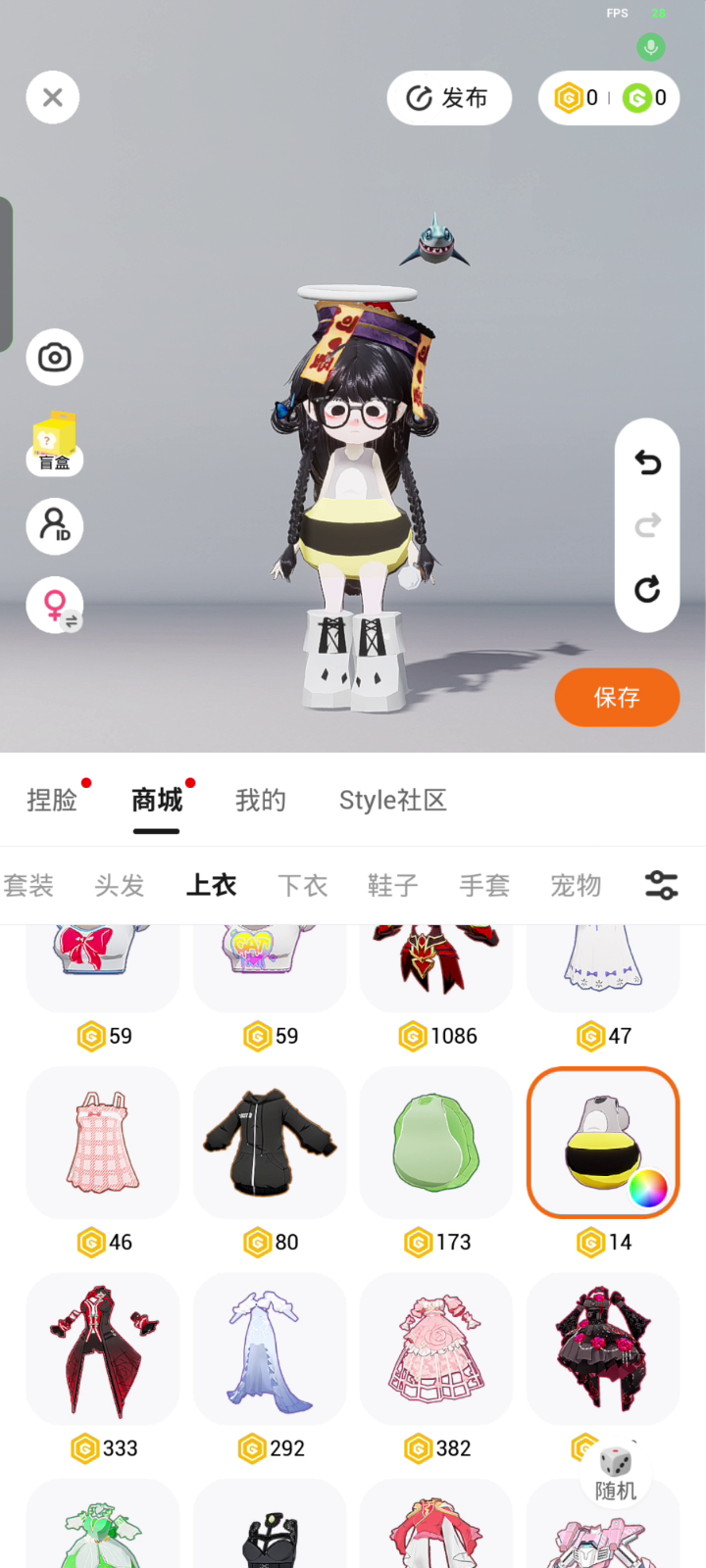Open the color wheel on the bee top
The image size is (706, 1568).
click(x=647, y=1188)
